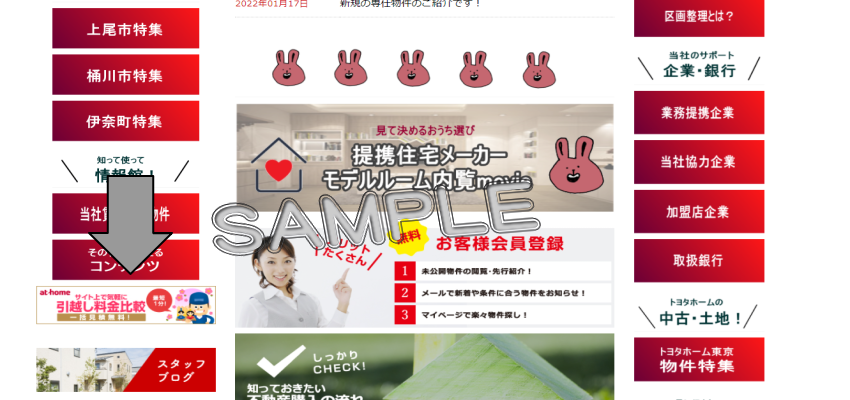Open the at-home 引越し料金比較 banner
The height and width of the screenshot is (400, 850).
click(125, 305)
